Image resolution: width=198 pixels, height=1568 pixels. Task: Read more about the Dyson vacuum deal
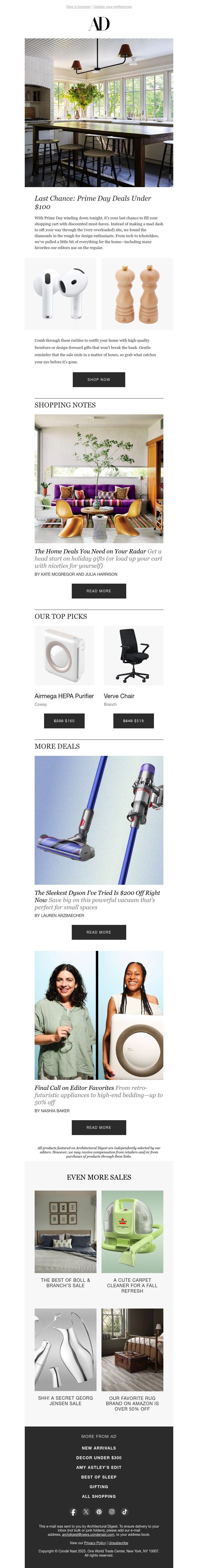click(99, 932)
